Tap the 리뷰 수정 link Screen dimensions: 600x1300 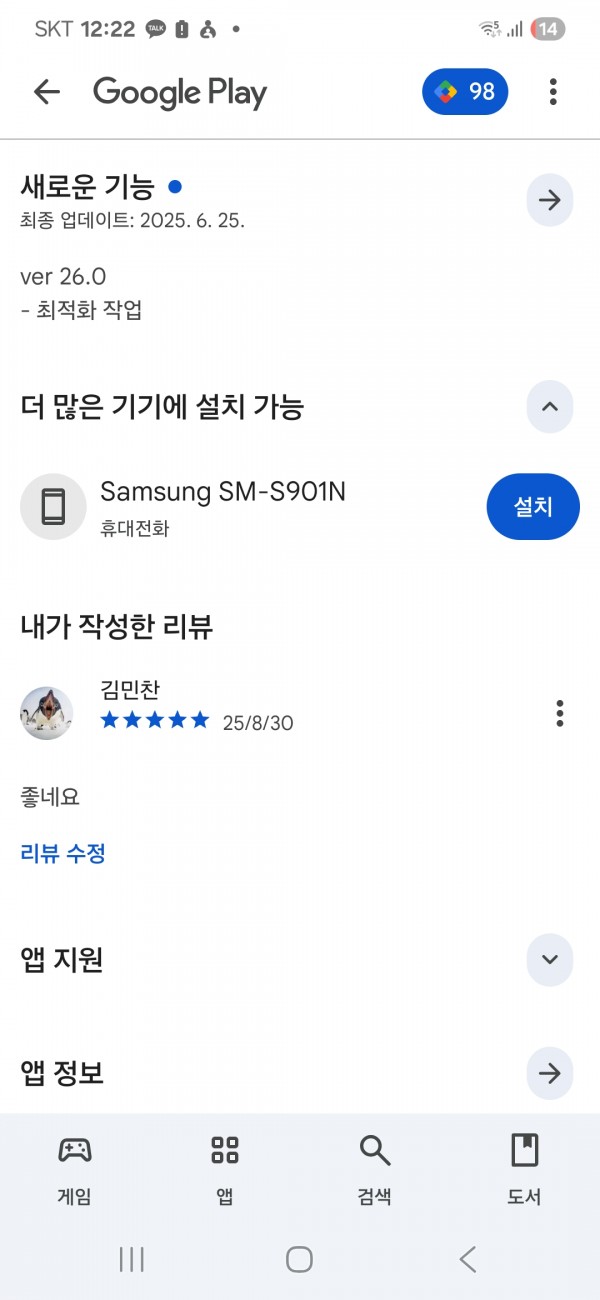pyautogui.click(x=63, y=854)
